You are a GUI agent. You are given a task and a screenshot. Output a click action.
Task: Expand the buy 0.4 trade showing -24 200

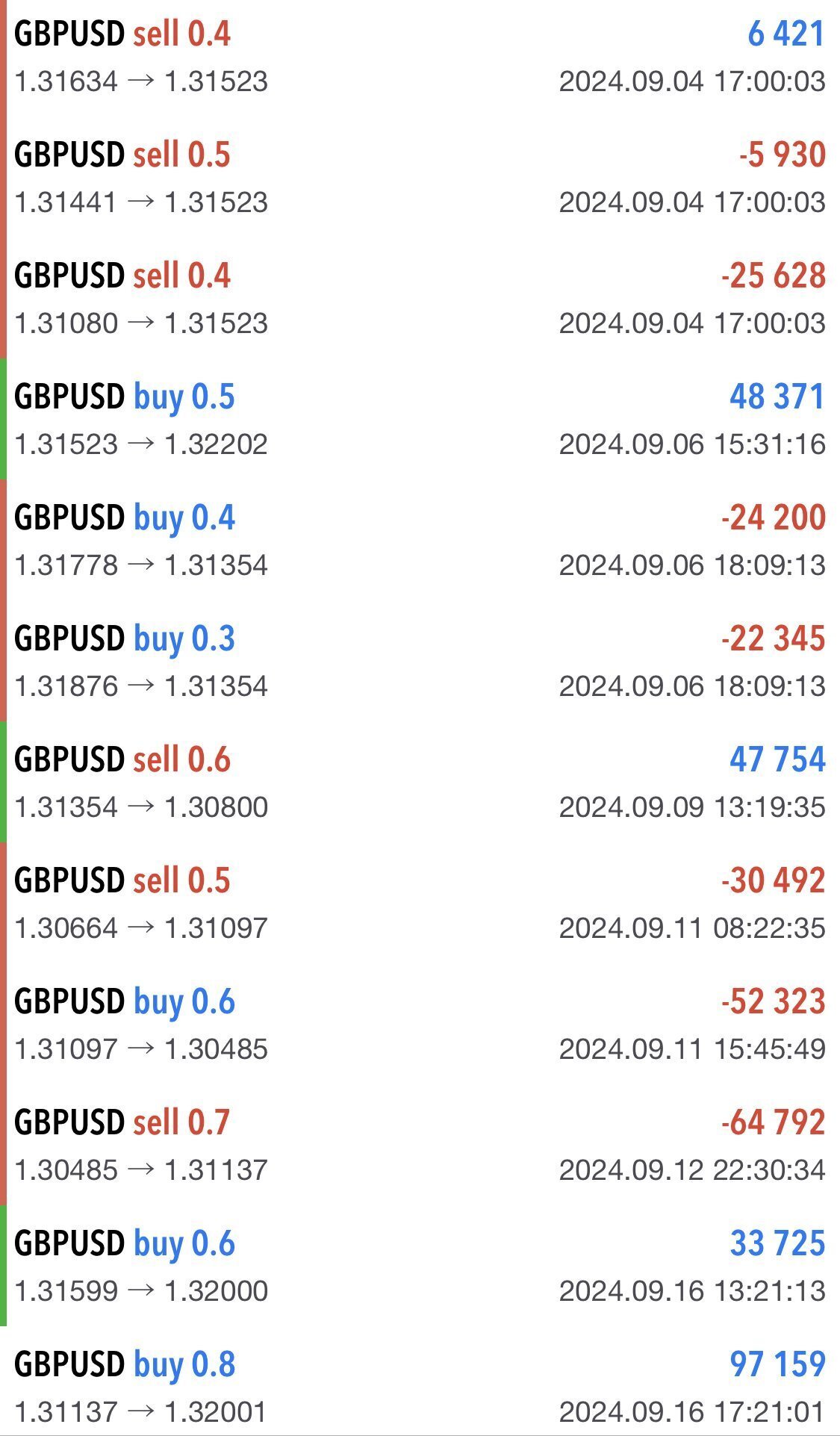420,540
